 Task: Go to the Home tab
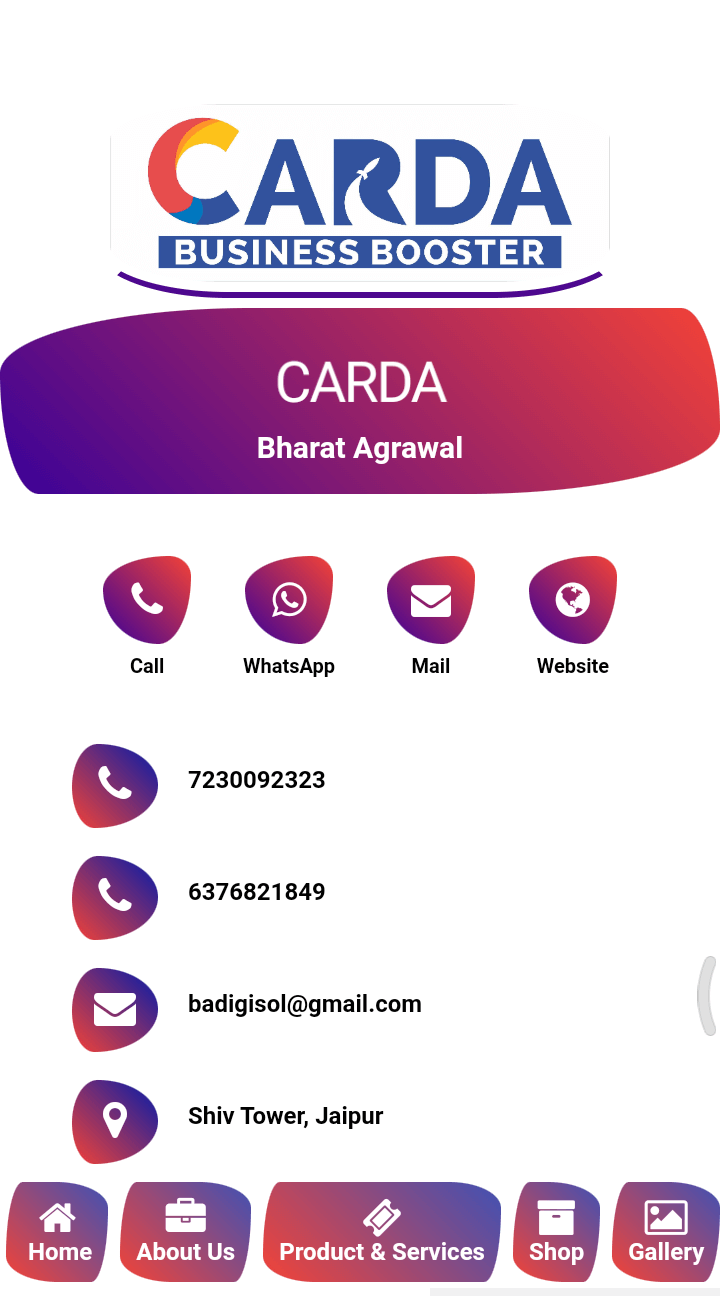coord(58,1232)
